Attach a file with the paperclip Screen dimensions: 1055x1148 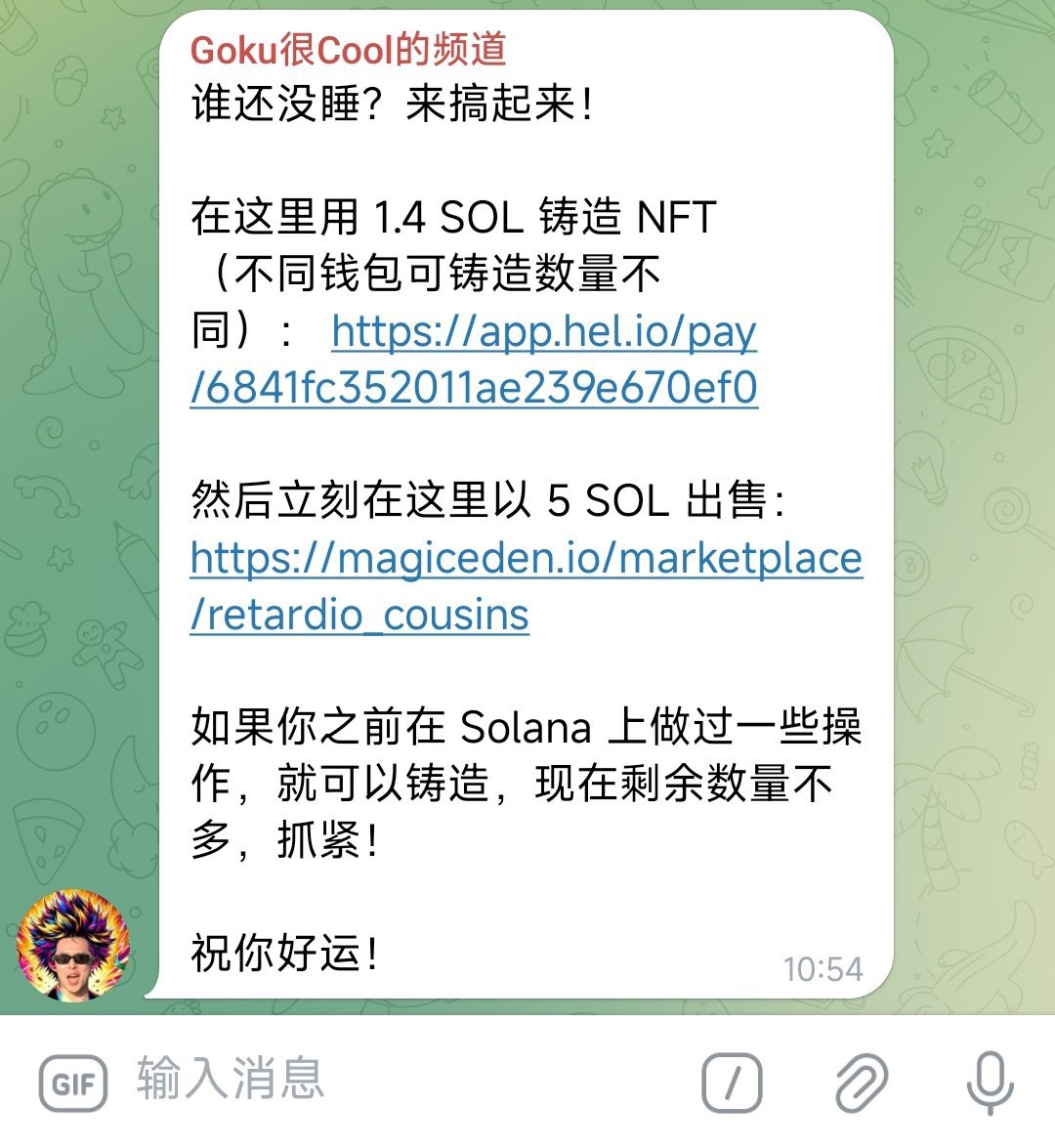coord(862,1083)
